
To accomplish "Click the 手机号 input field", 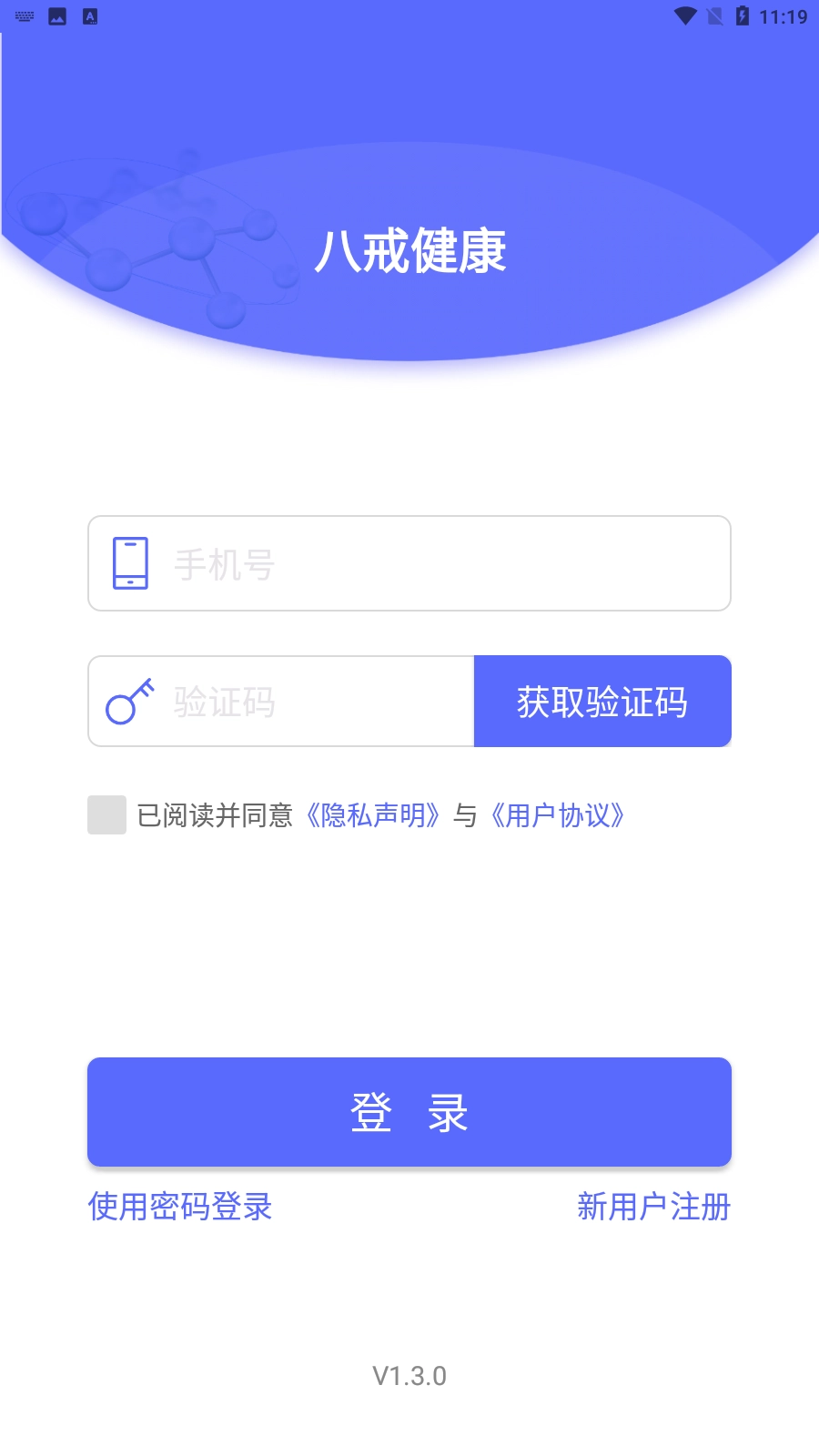I will click(x=364, y=562).
